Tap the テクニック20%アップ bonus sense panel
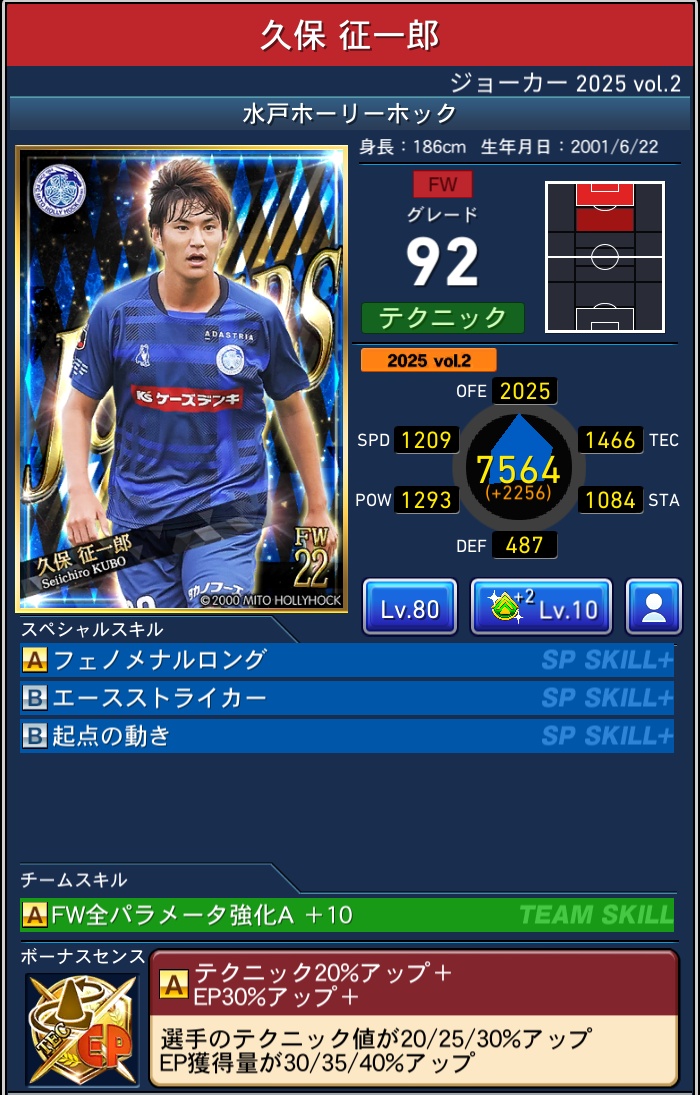 [413, 1016]
